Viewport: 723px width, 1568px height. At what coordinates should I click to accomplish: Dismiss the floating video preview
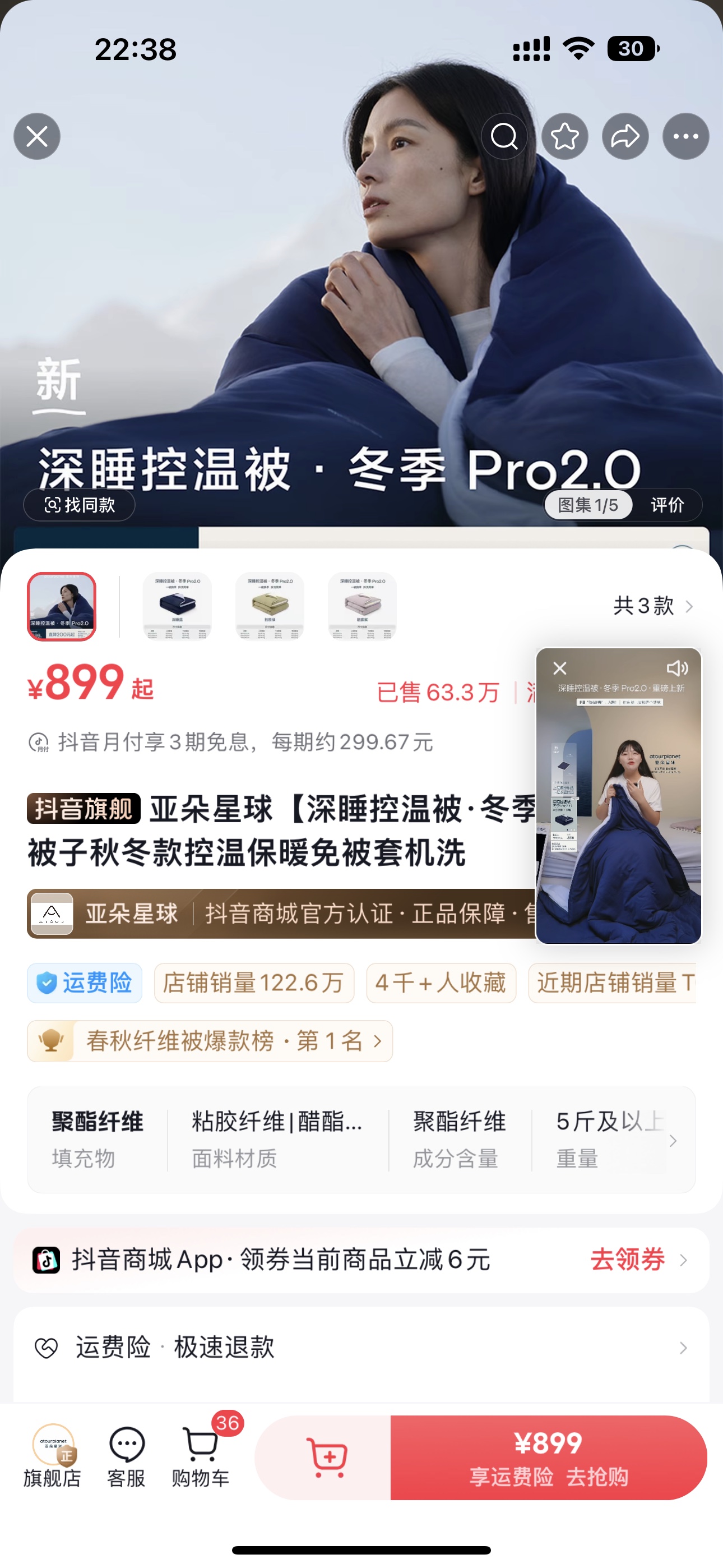[560, 668]
